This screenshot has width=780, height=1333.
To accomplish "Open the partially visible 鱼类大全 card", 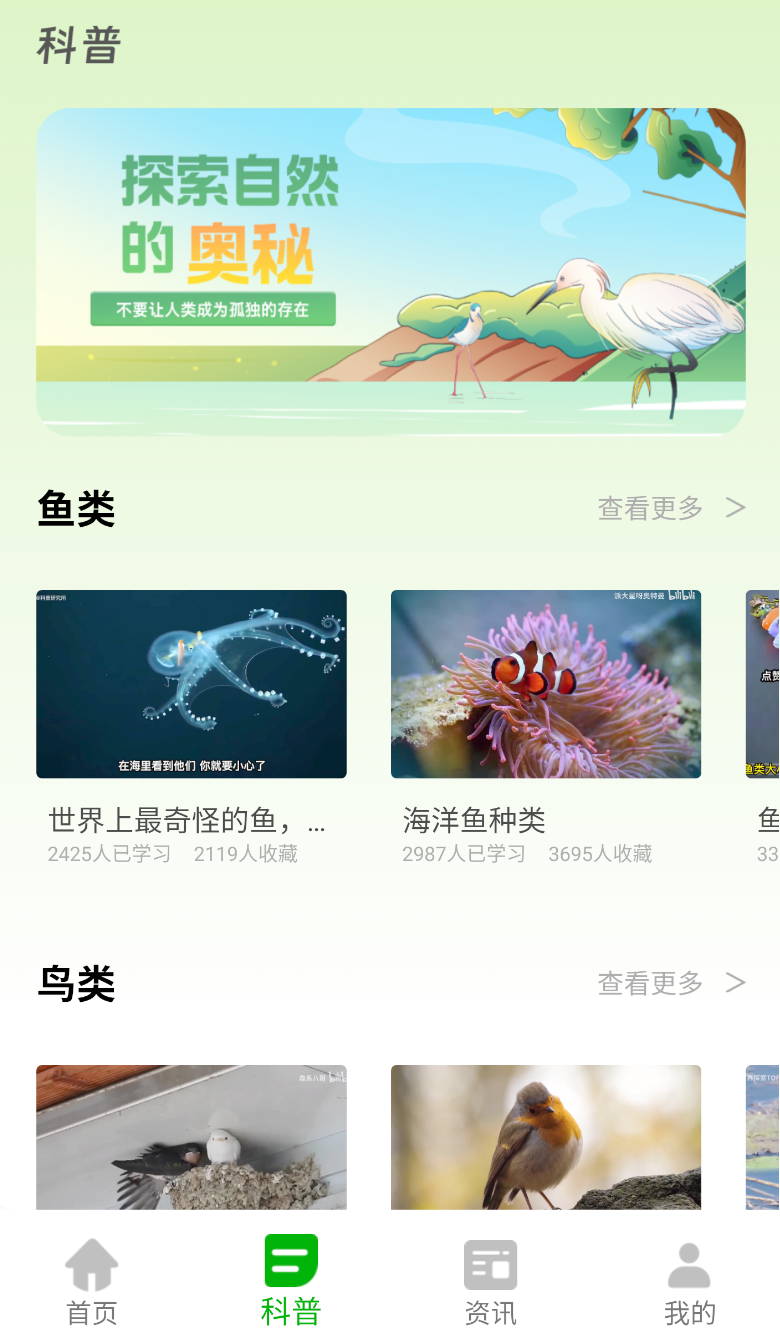I will [x=765, y=683].
